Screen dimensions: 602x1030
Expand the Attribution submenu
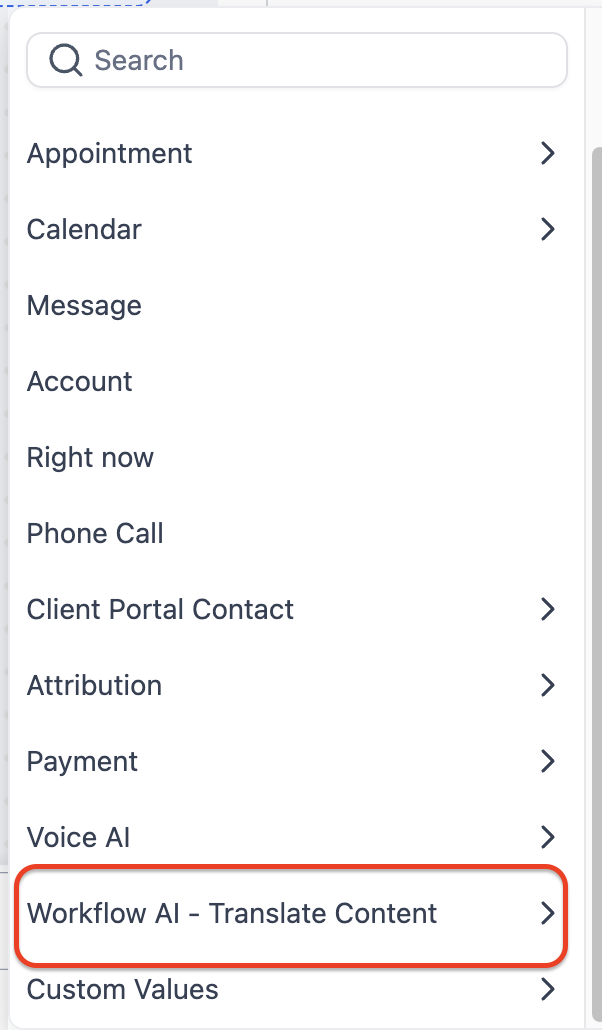coord(291,685)
